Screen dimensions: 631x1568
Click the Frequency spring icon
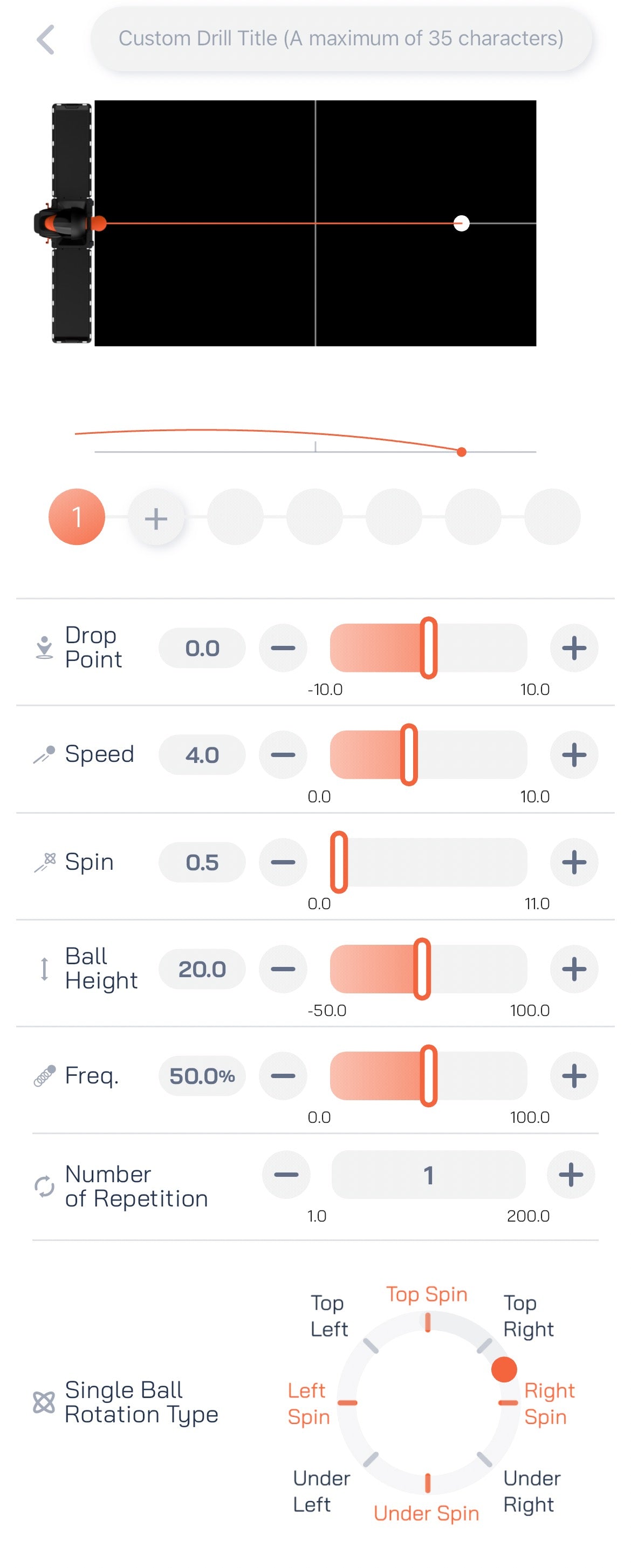pos(43,1075)
